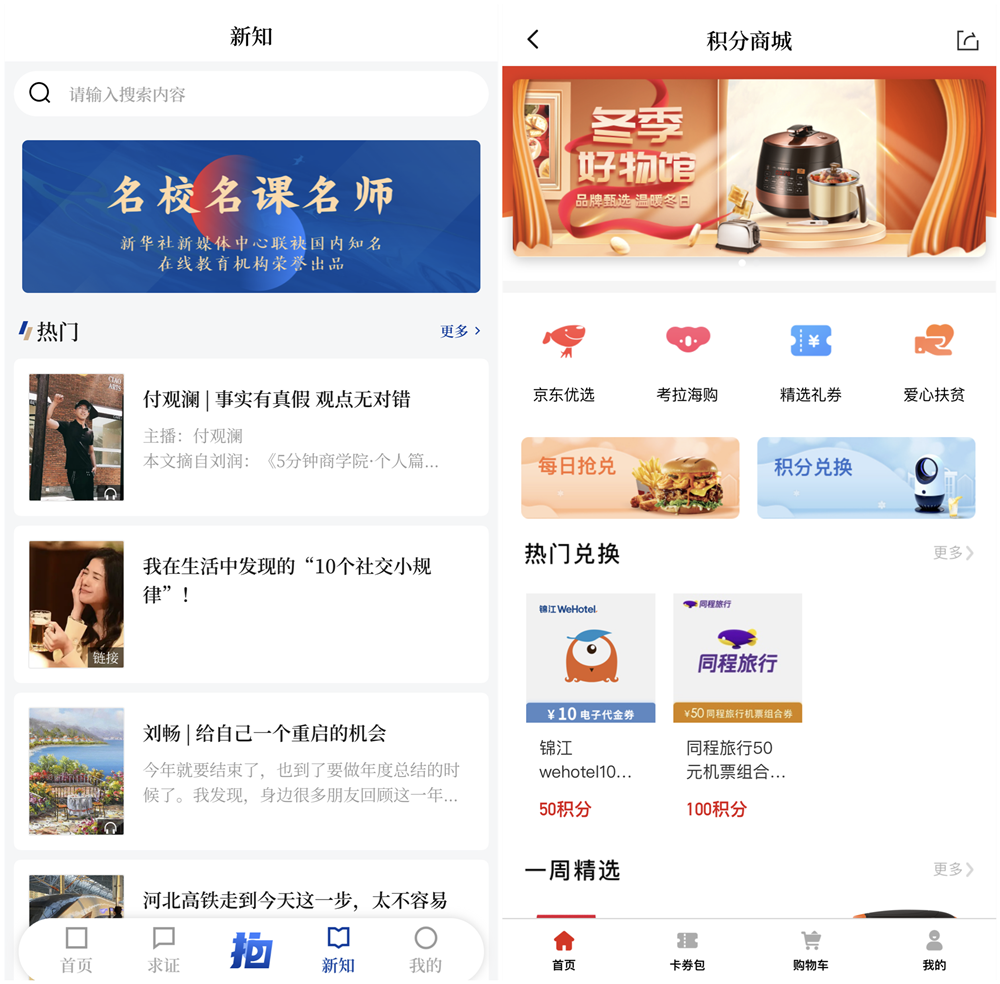The width and height of the screenshot is (1000, 984).
Task: Open the 购物车 tab
Action: click(x=811, y=950)
